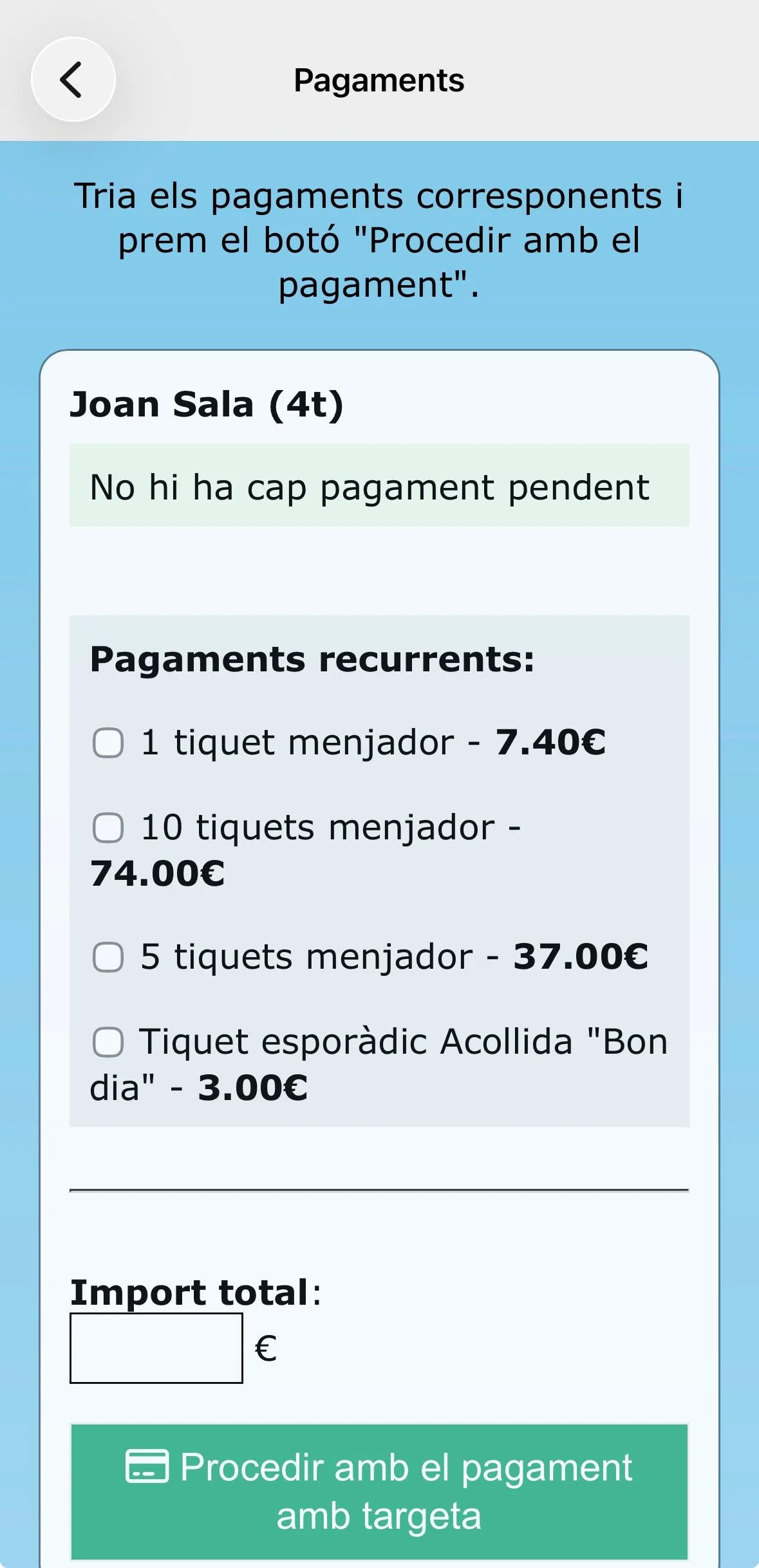Check the 1 tiquet menjador option
The width and height of the screenshot is (759, 1568).
(108, 743)
